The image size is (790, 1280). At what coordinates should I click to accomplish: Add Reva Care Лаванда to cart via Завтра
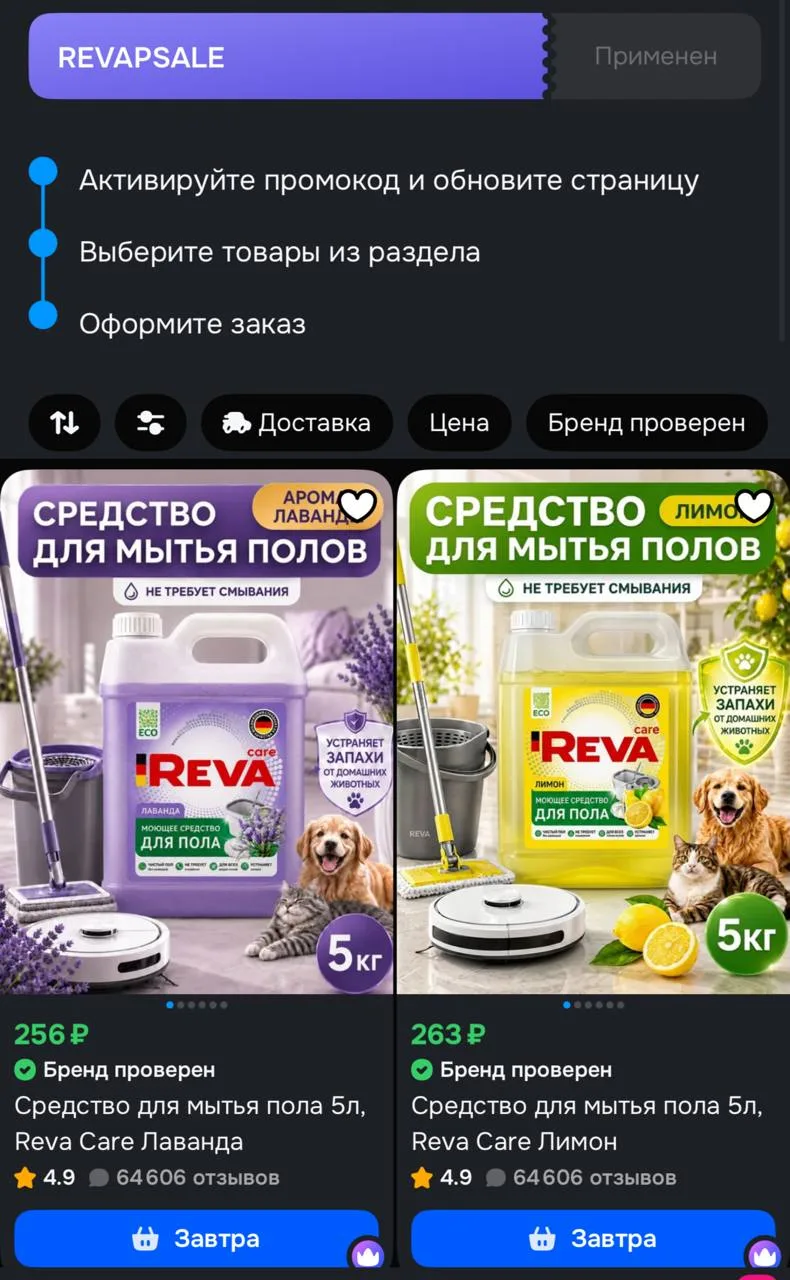[x=196, y=1238]
